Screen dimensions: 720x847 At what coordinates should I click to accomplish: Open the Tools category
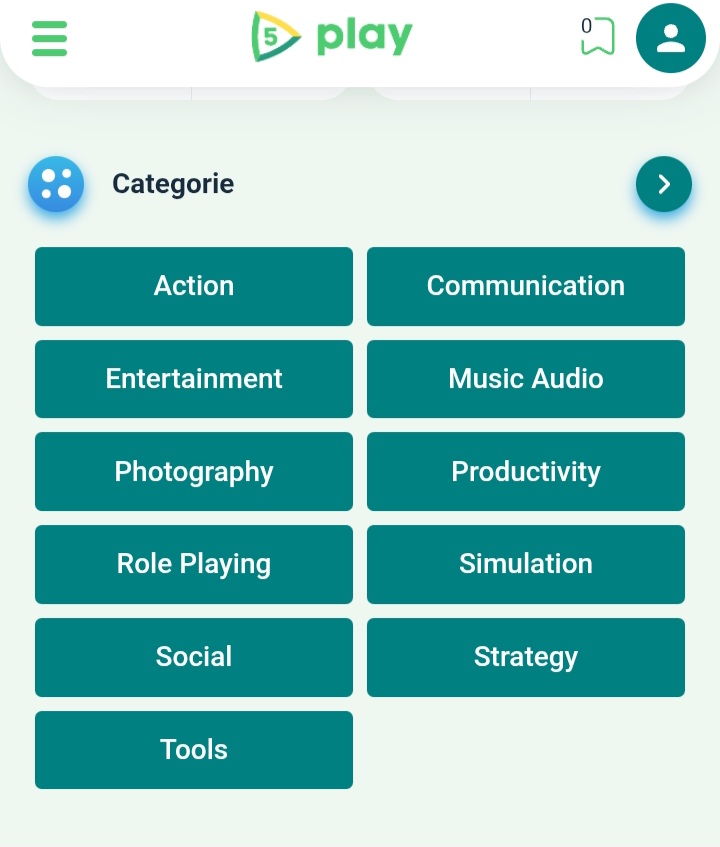(194, 750)
